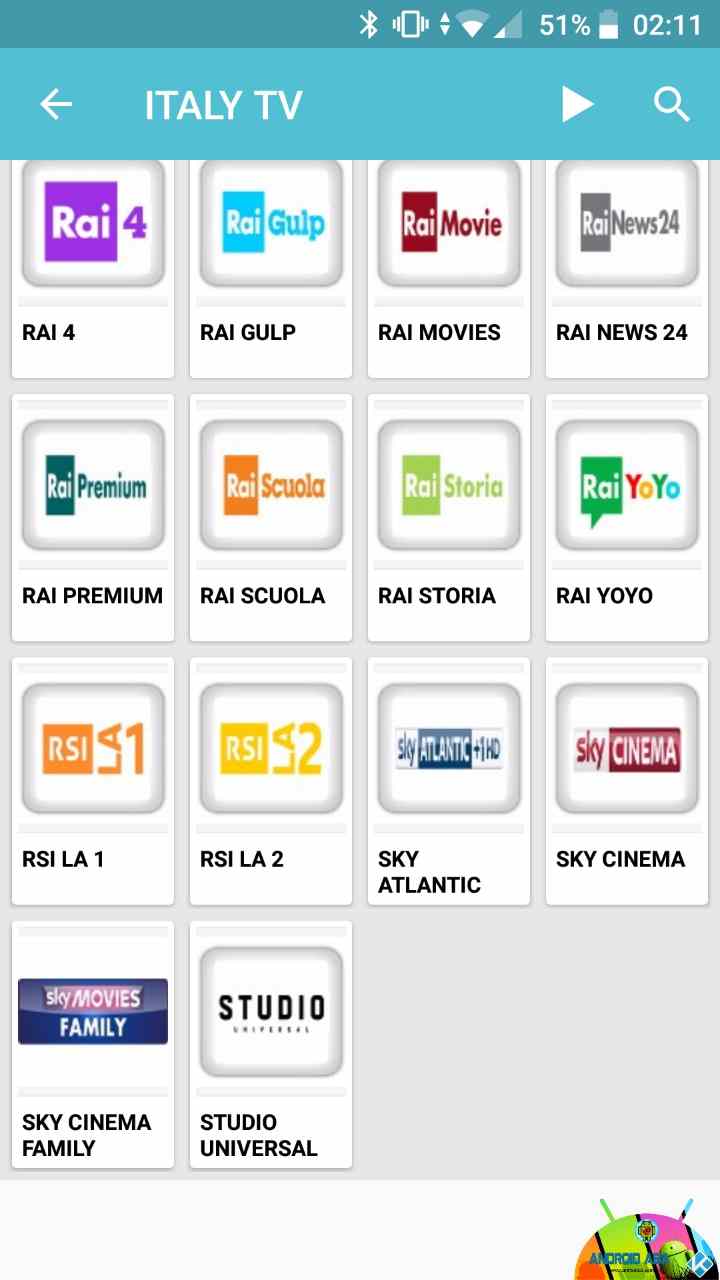Go back using the app bar arrow
The width and height of the screenshot is (720, 1280).
56,104
